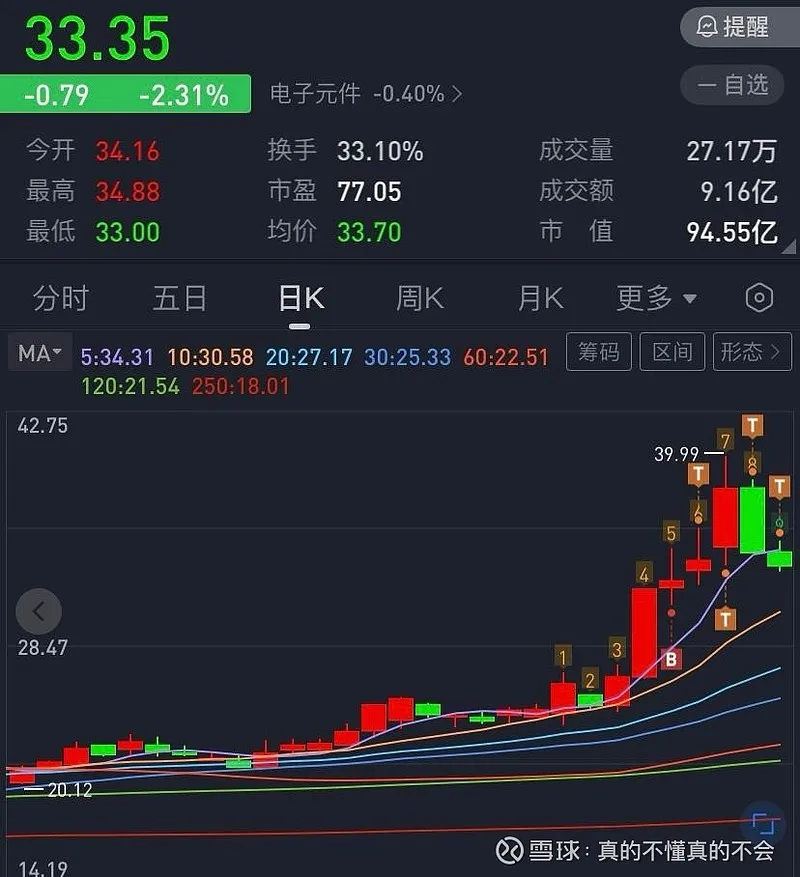The height and width of the screenshot is (877, 800).
Task: Open chart settings hexagon icon
Action: [x=760, y=298]
